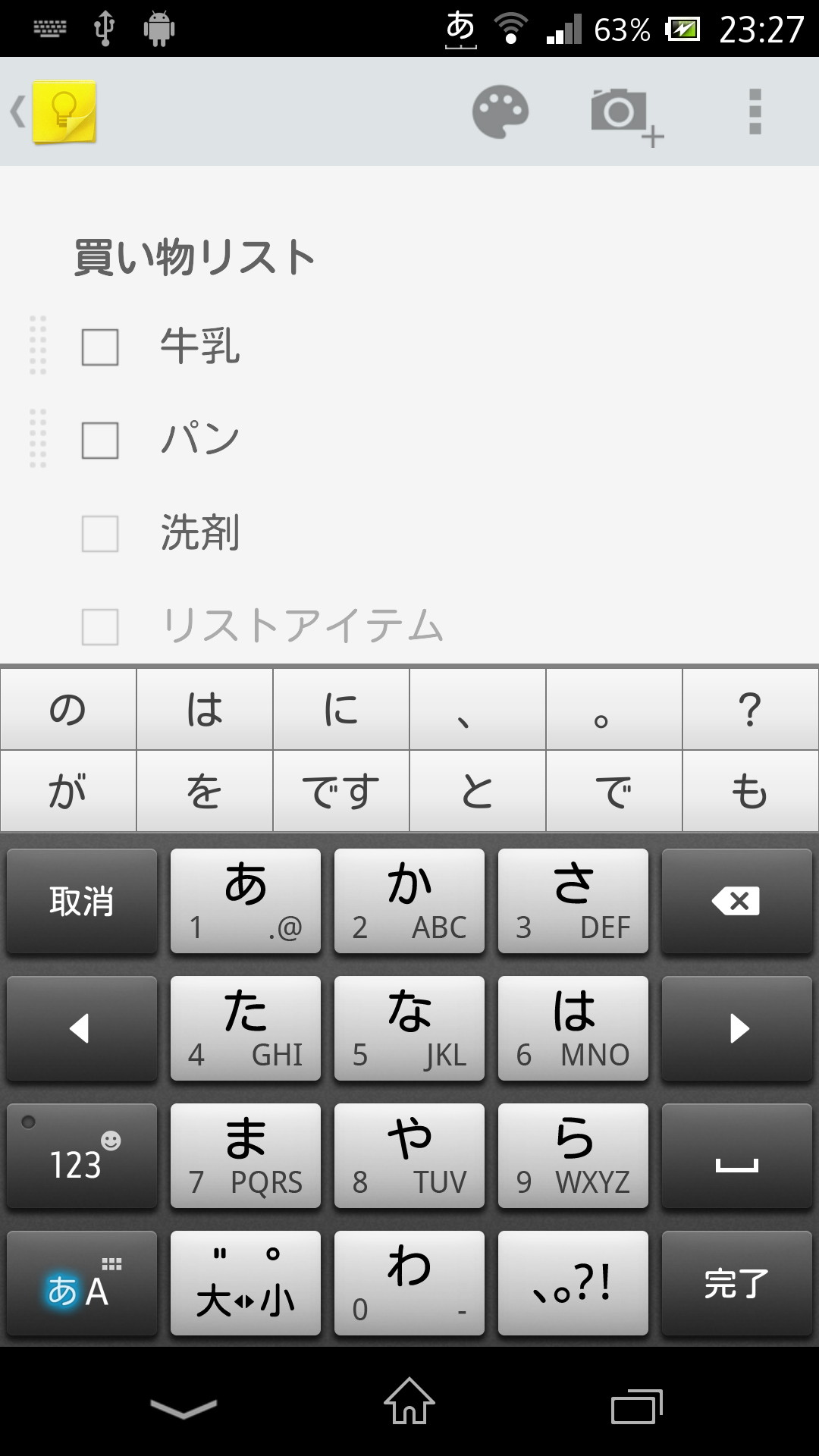Tap the あA key to switch input mode
The image size is (819, 1456).
pyautogui.click(x=80, y=1283)
